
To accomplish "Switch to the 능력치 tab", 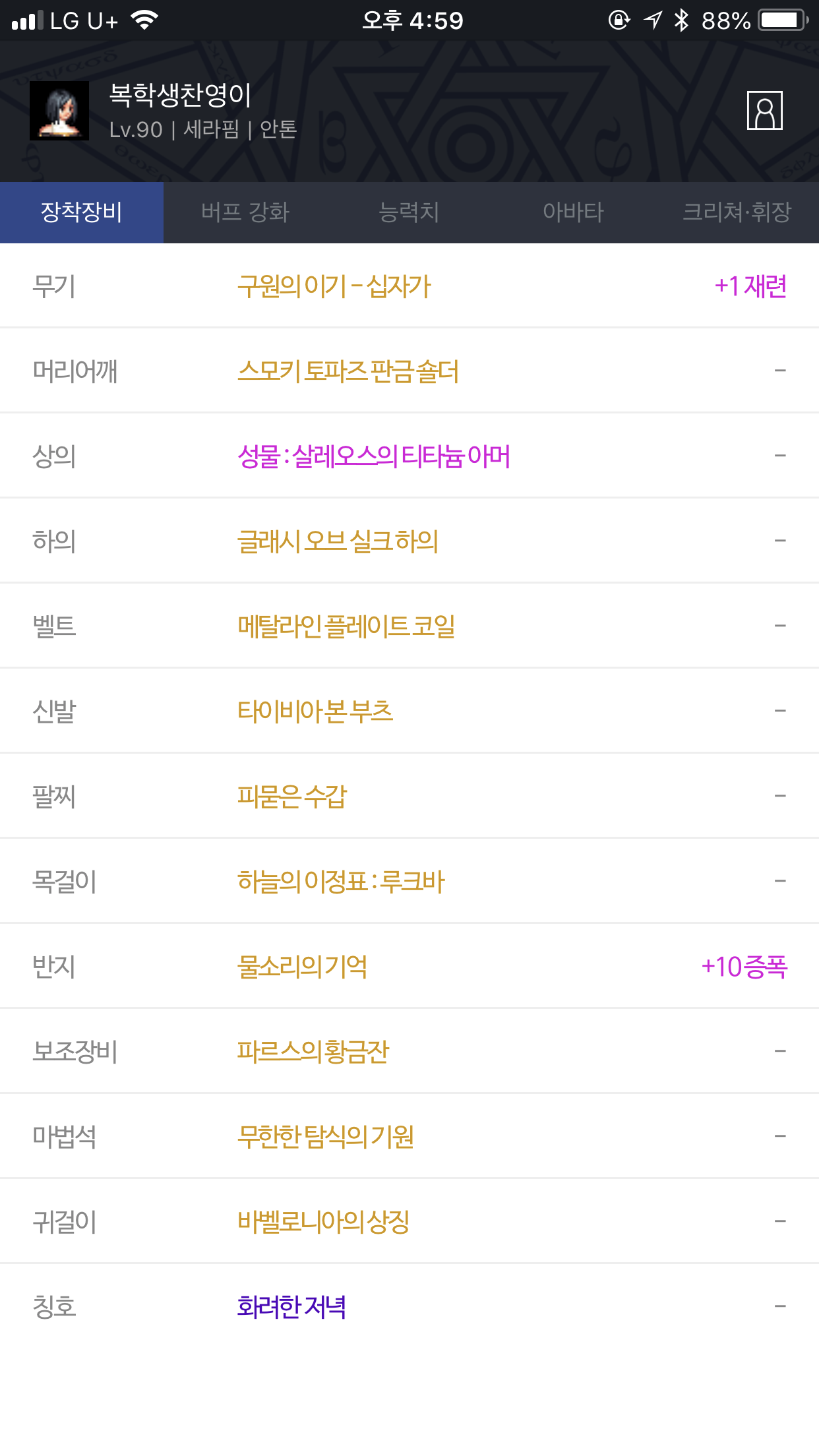I will point(409,212).
